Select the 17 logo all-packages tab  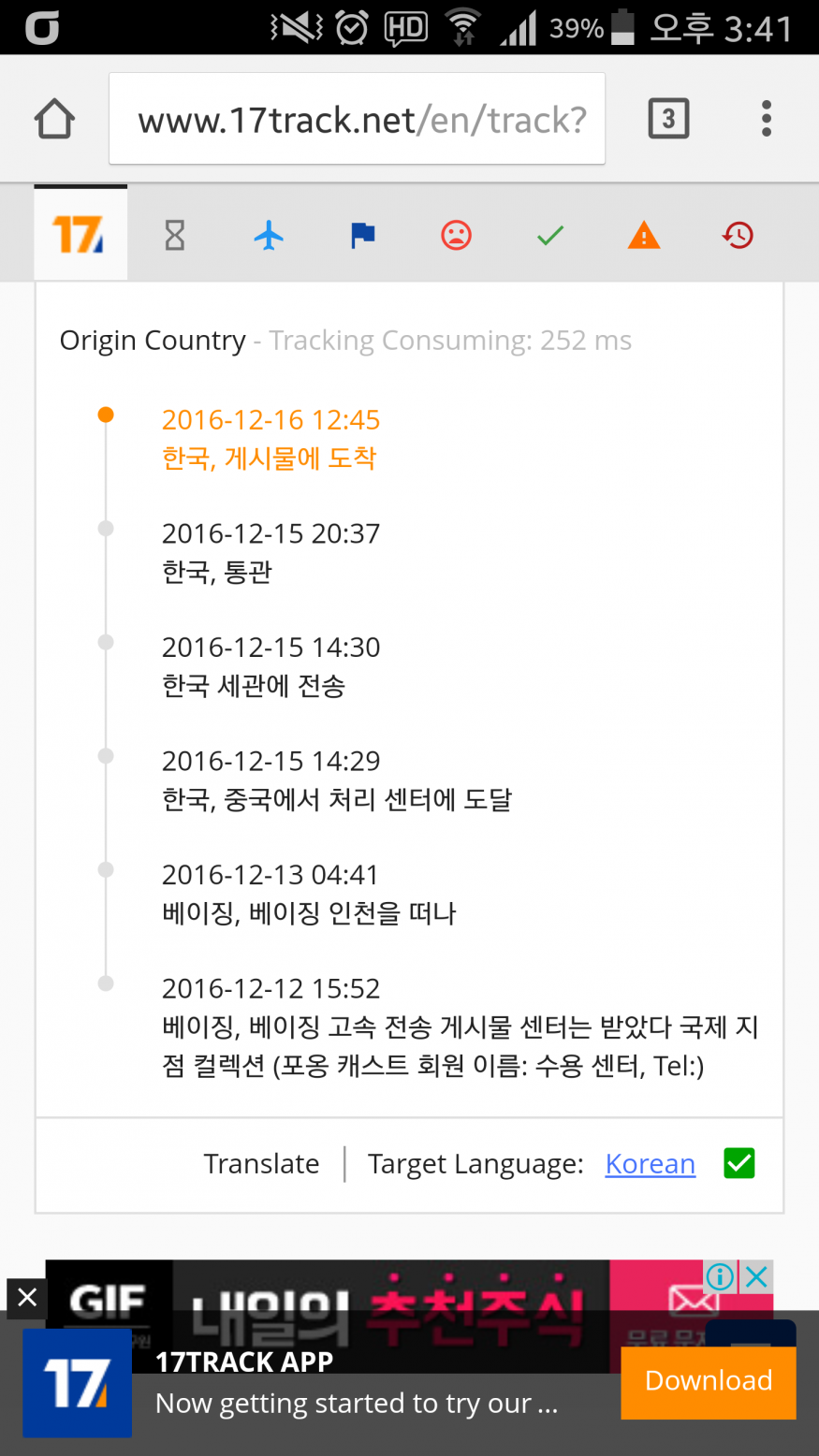coord(80,234)
